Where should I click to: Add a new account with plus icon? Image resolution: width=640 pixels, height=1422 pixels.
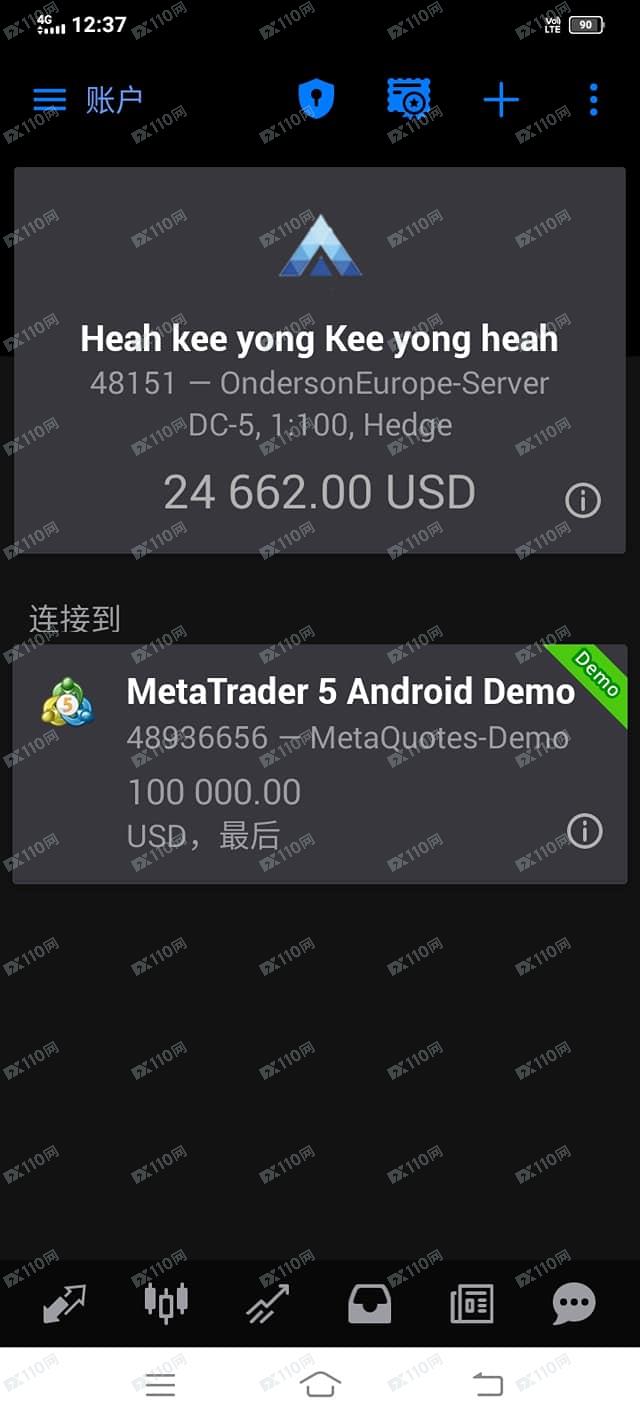(501, 100)
